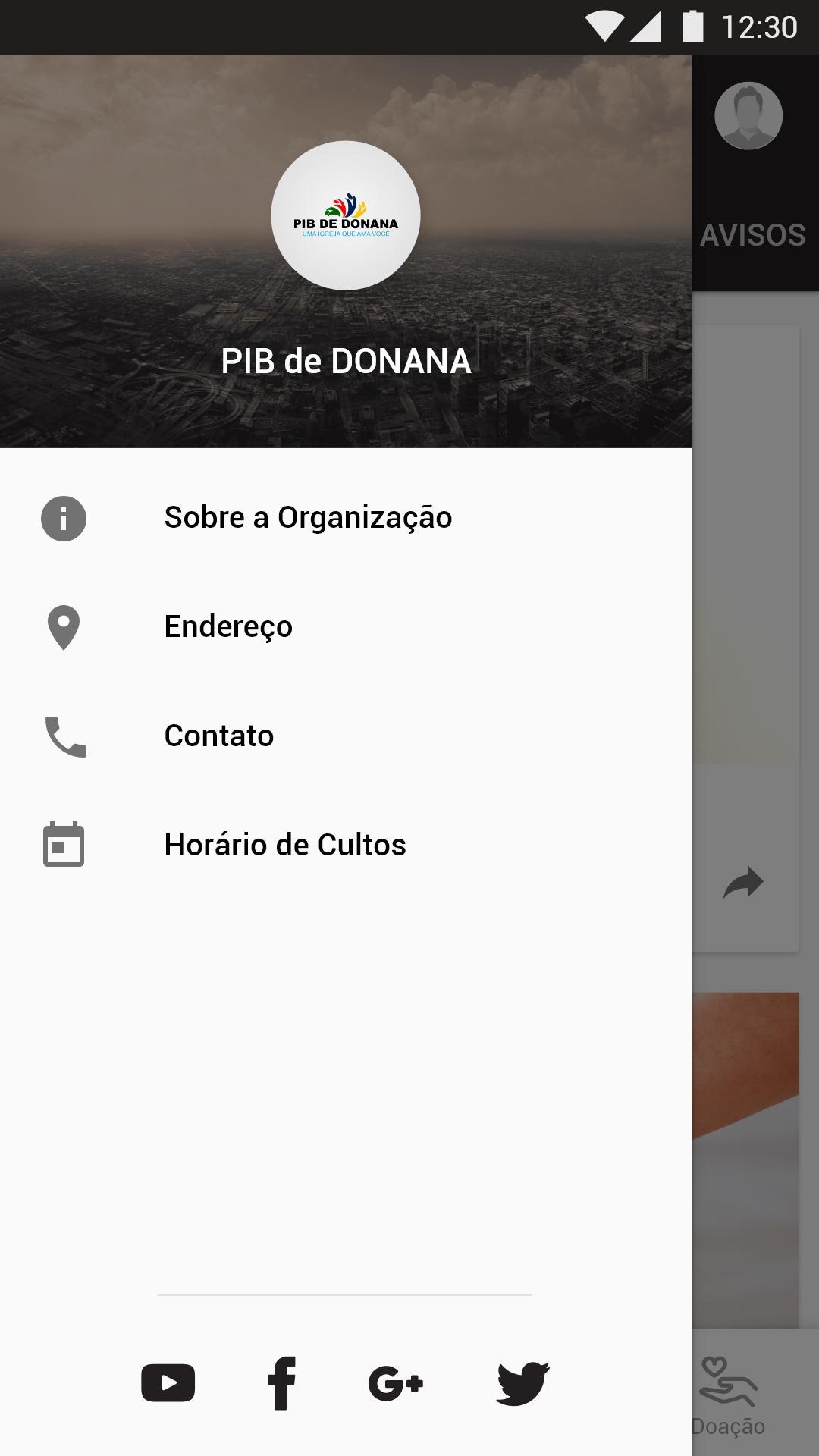Open the user profile avatar

(x=748, y=115)
